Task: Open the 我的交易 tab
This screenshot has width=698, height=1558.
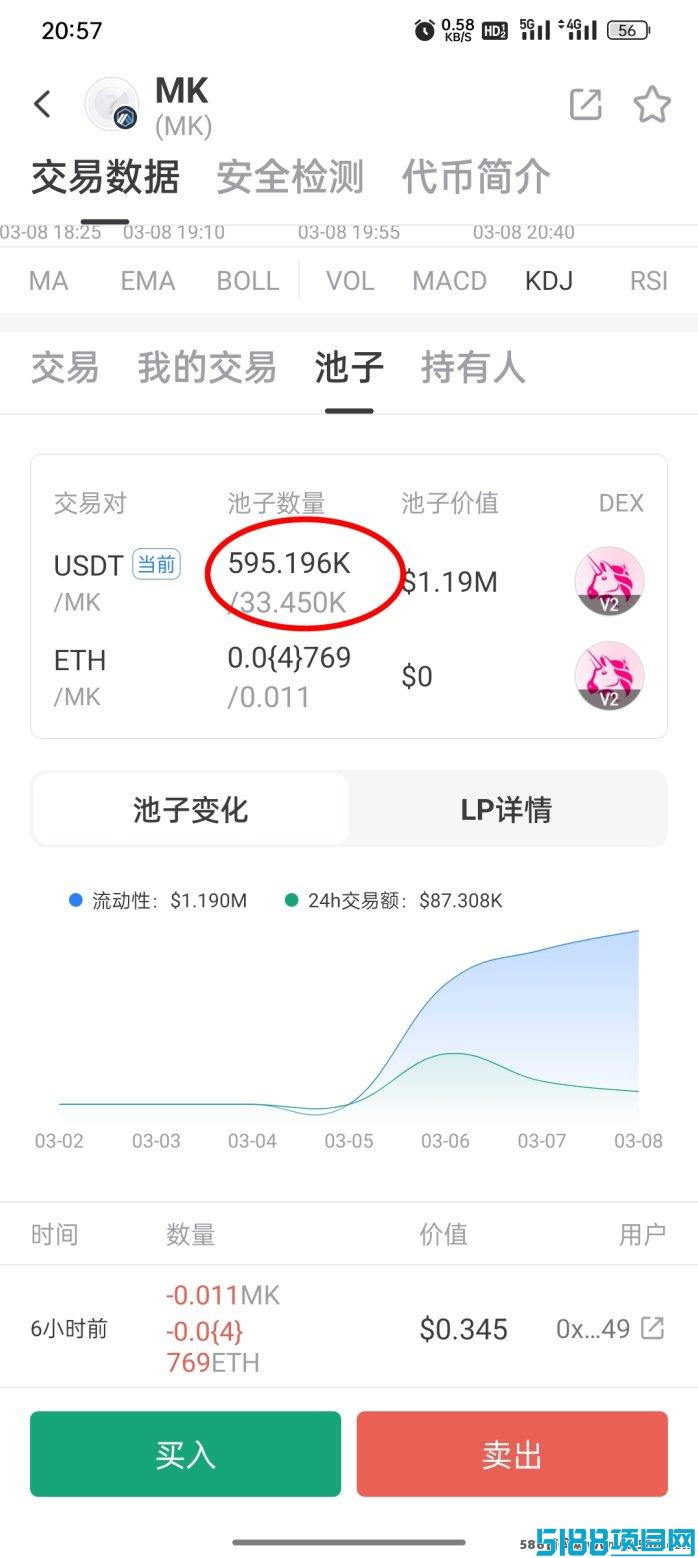Action: 207,367
